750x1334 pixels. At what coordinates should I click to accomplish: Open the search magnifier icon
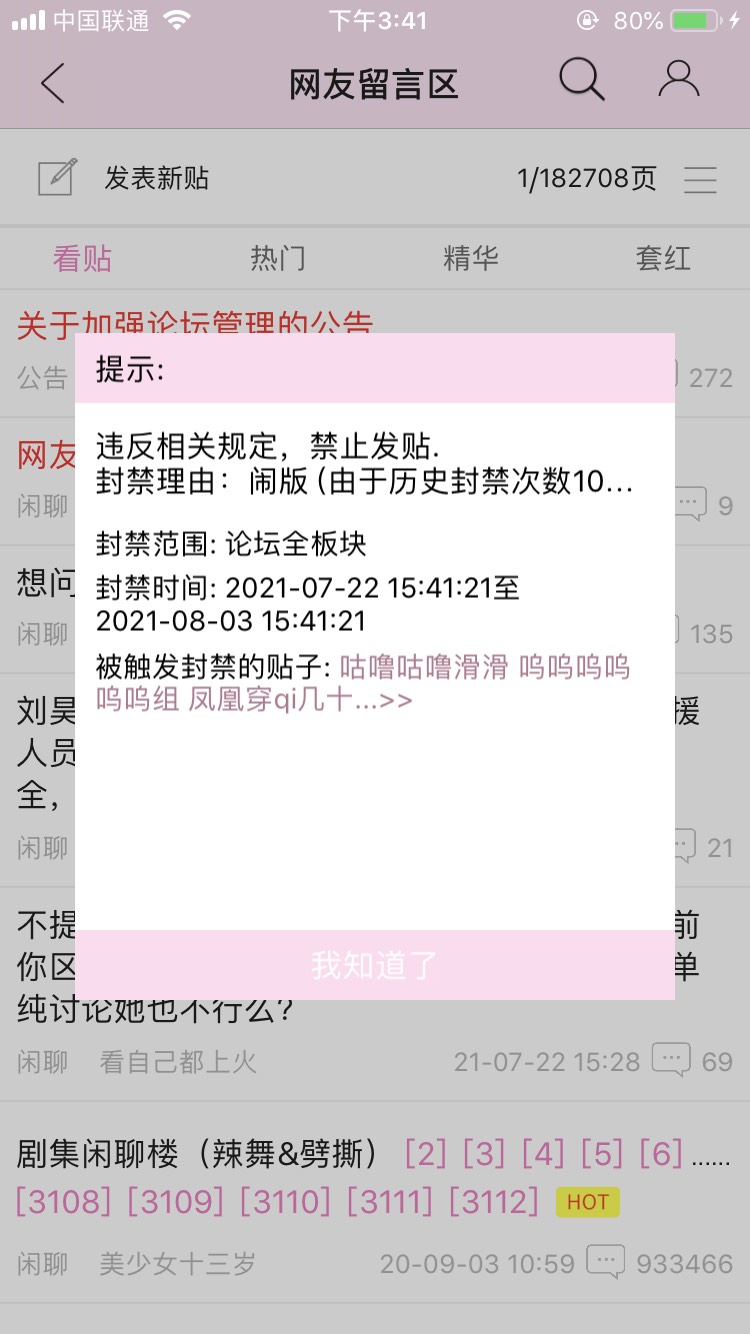[581, 80]
